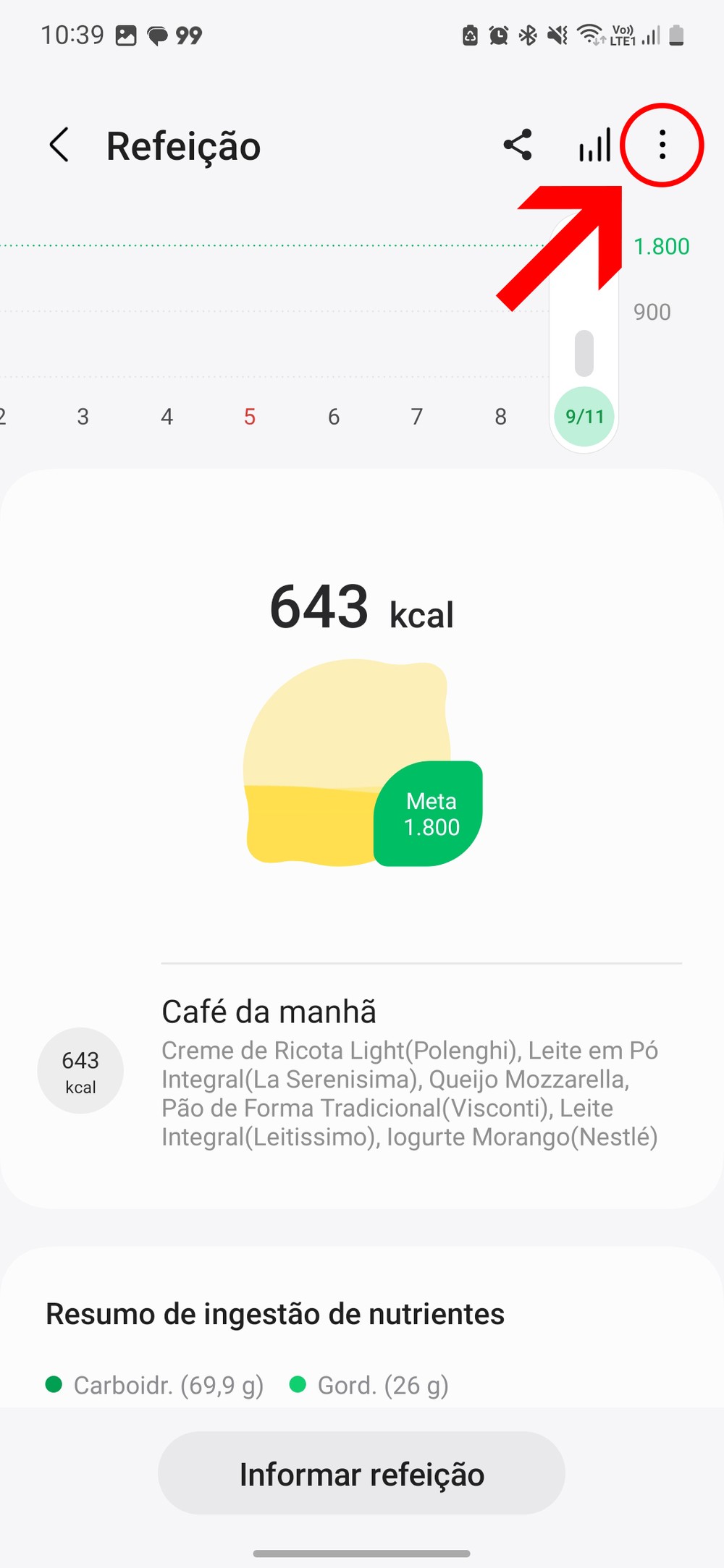This screenshot has width=724, height=1568.
Task: Select day 5 on the date chart
Action: pos(250,416)
